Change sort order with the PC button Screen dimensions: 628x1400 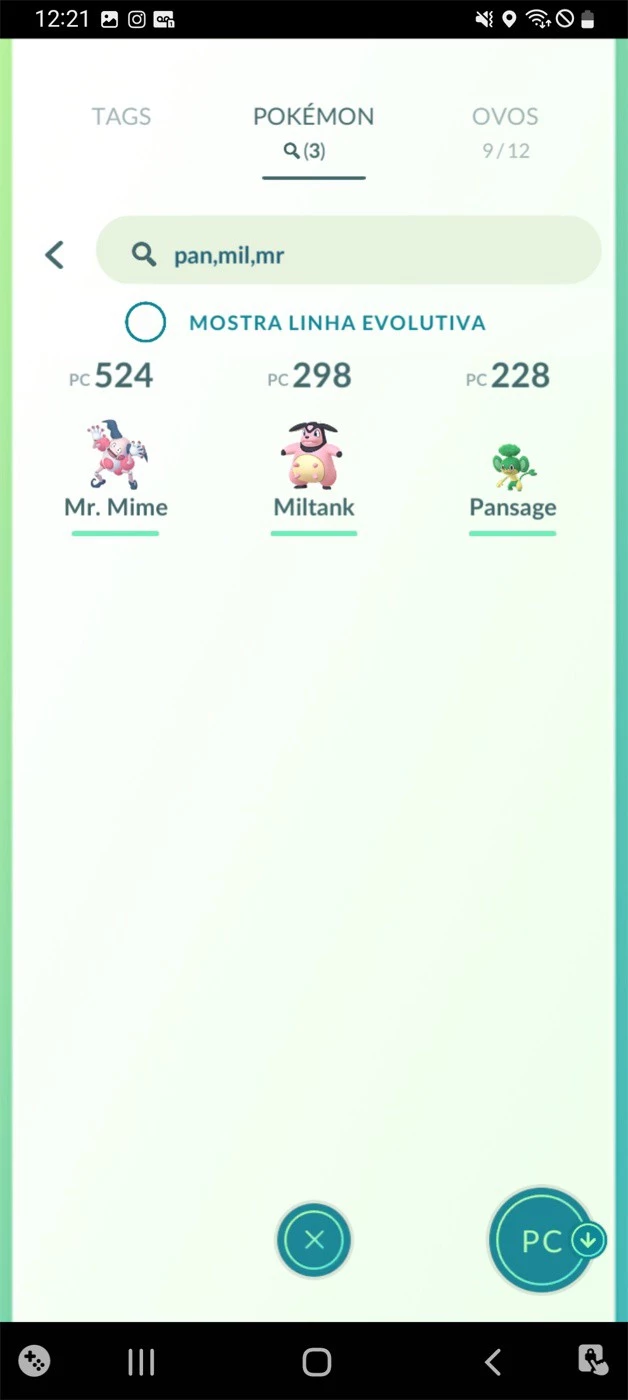click(543, 1241)
